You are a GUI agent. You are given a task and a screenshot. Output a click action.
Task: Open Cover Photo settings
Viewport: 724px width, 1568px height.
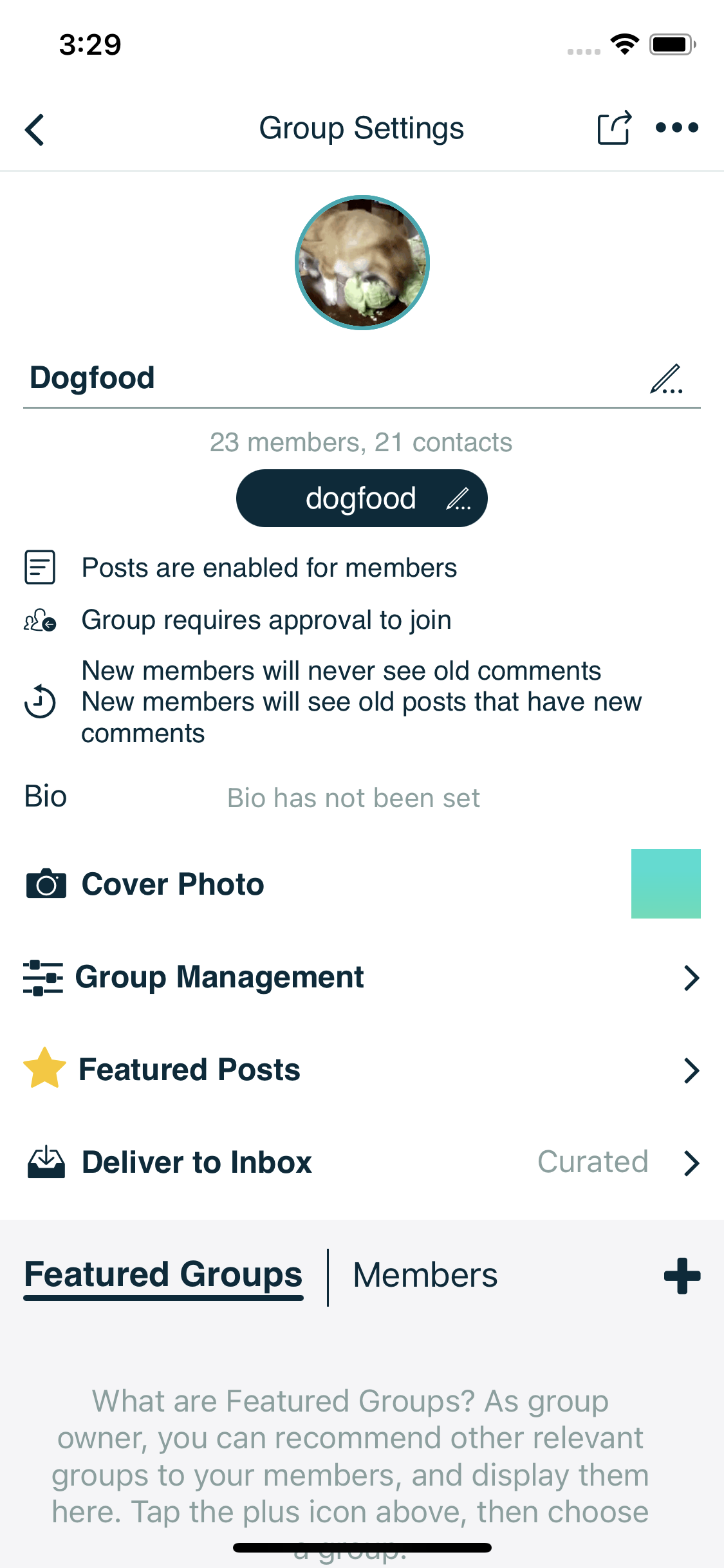tap(362, 884)
